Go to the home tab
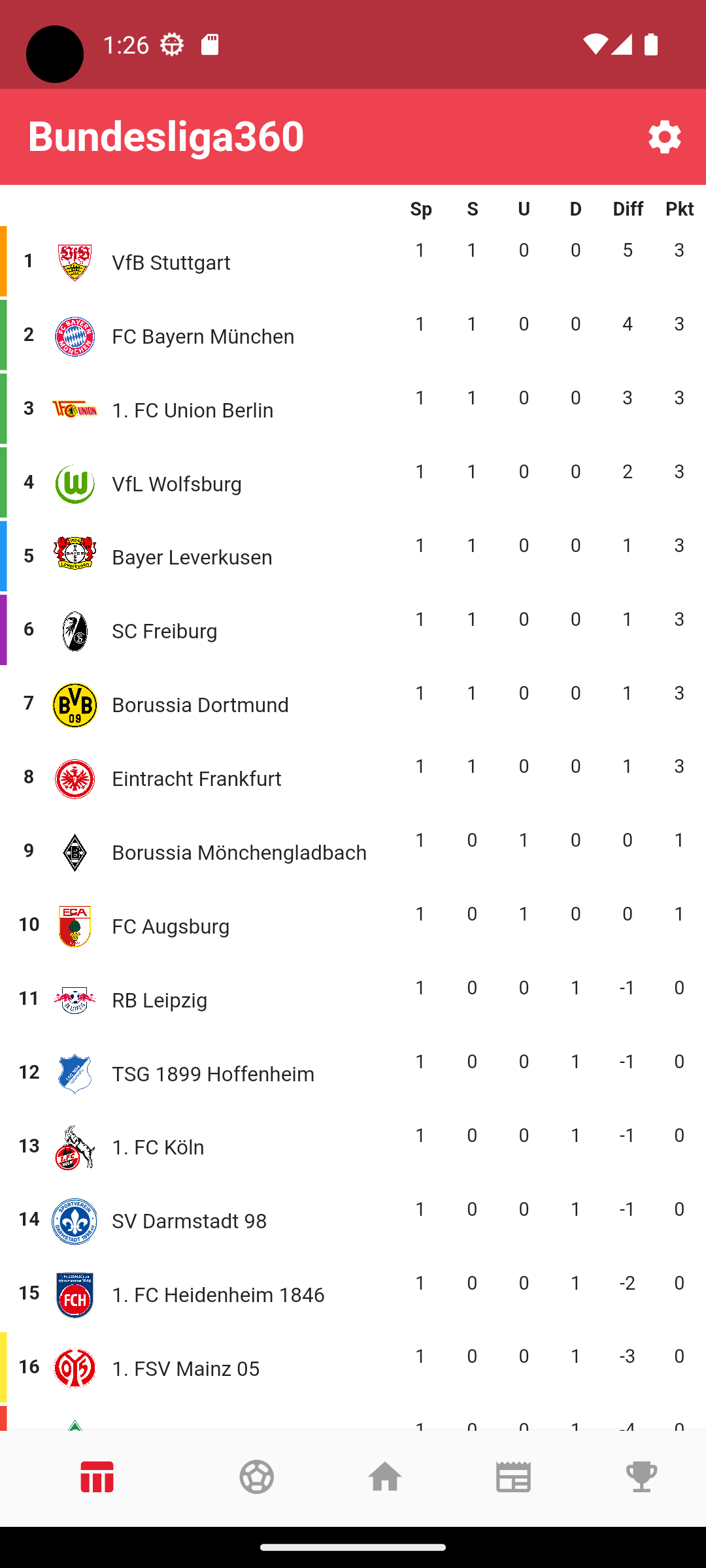This screenshot has width=706, height=1568. coord(385,1477)
